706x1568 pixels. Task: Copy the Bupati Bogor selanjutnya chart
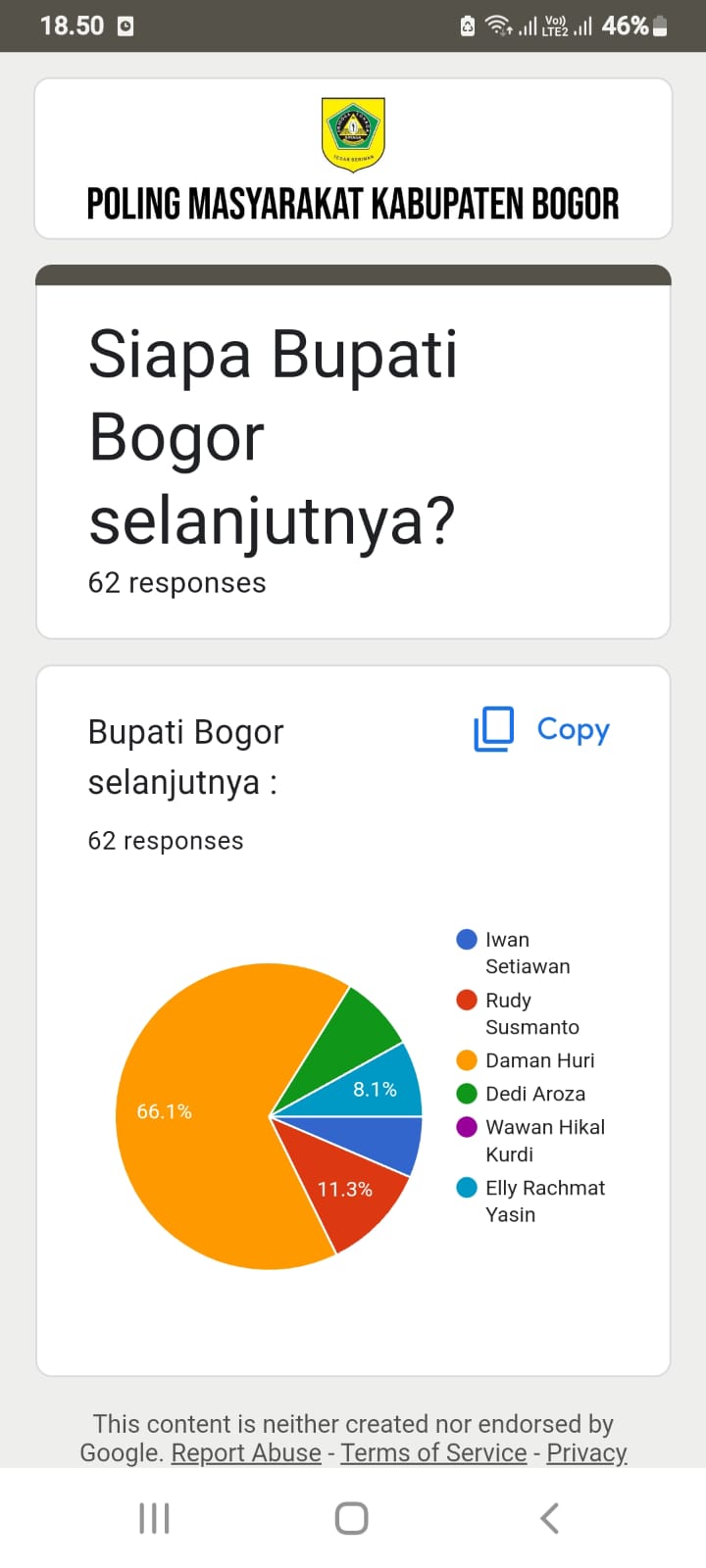[542, 729]
